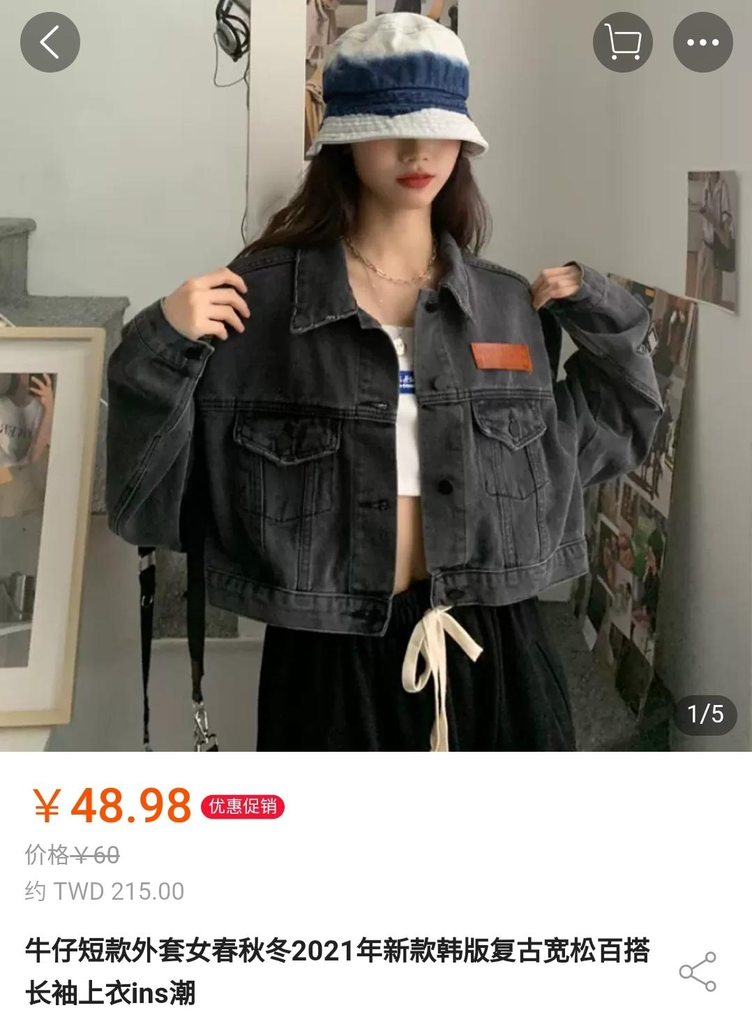This screenshot has width=752, height=1024.
Task: Open the three-dot overflow menu
Action: 702,42
